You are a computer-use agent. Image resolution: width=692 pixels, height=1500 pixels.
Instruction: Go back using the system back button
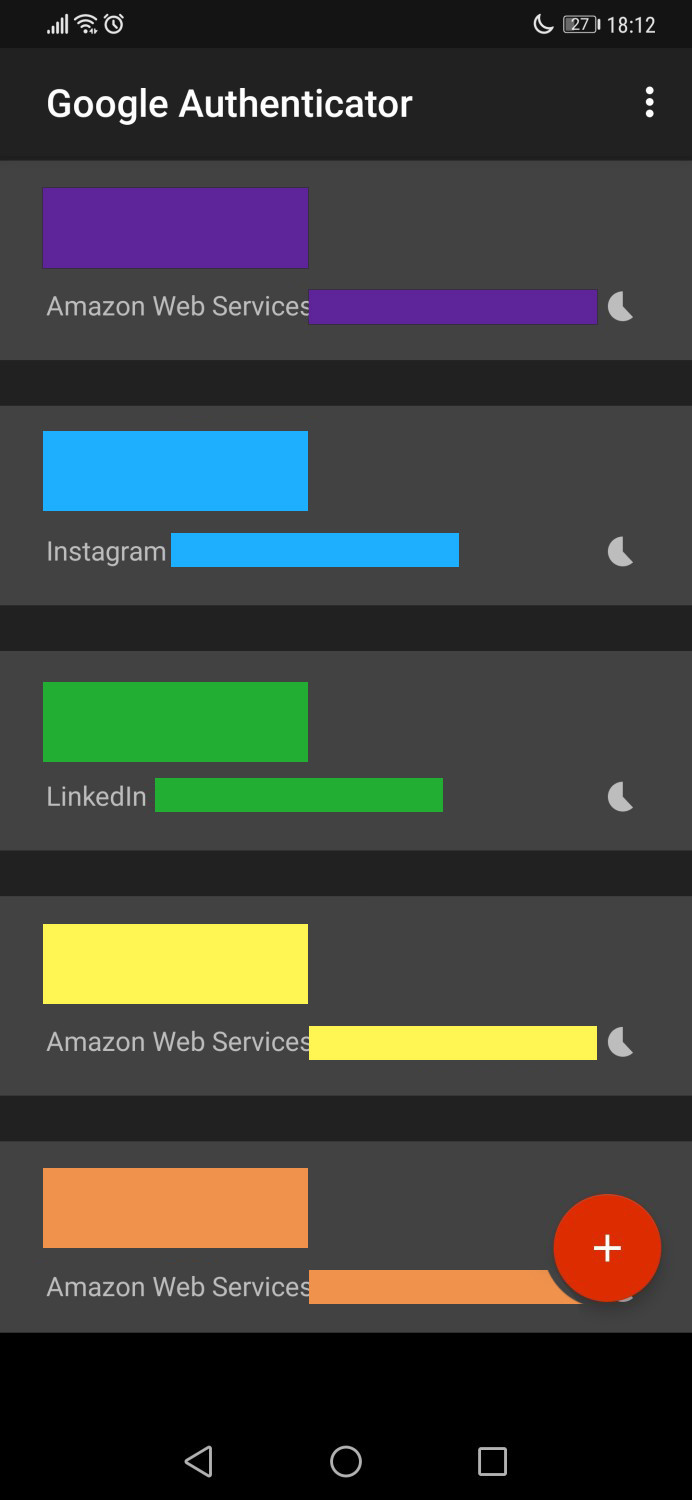(x=199, y=1461)
